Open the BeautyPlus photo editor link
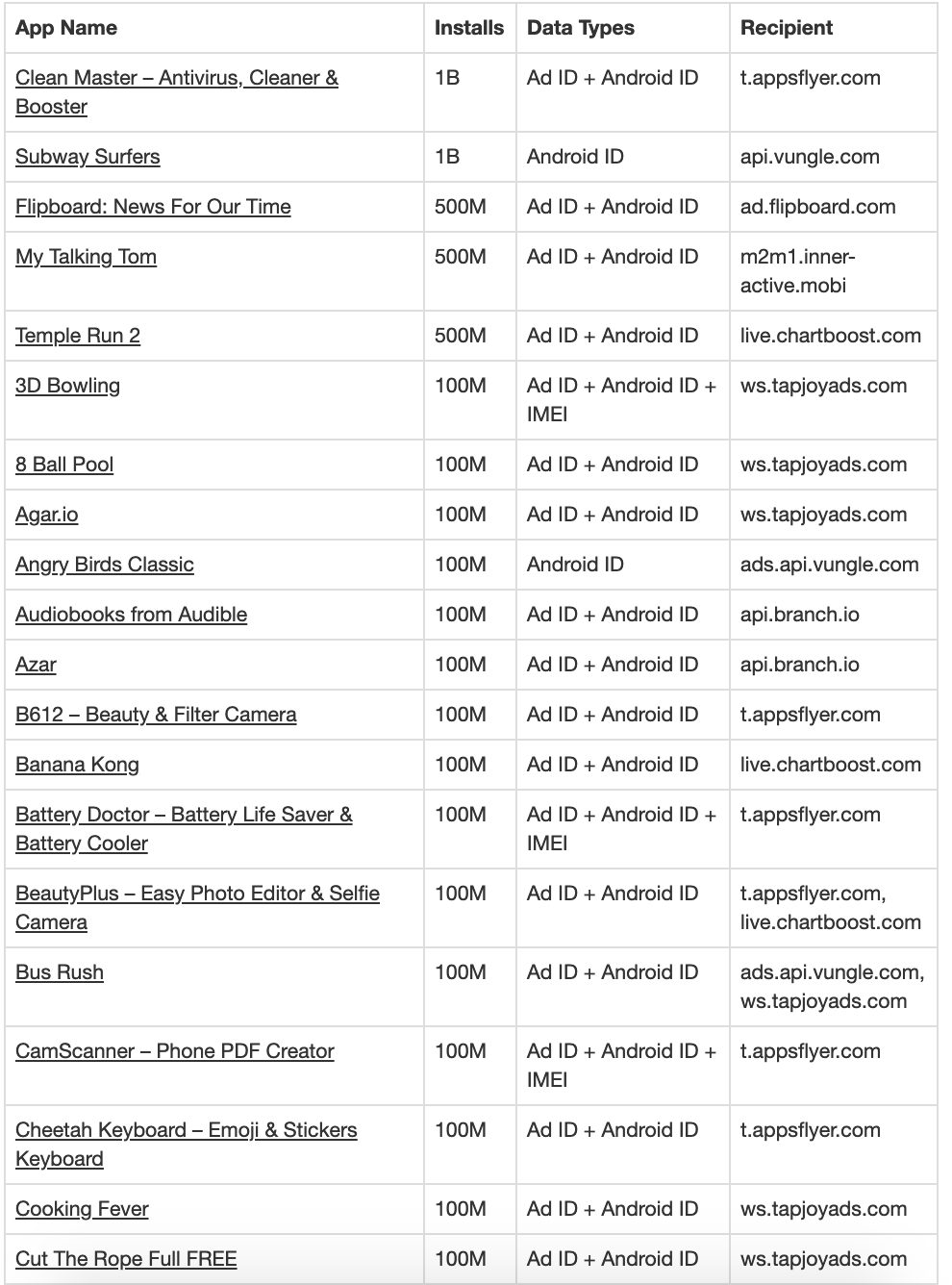 [197, 894]
